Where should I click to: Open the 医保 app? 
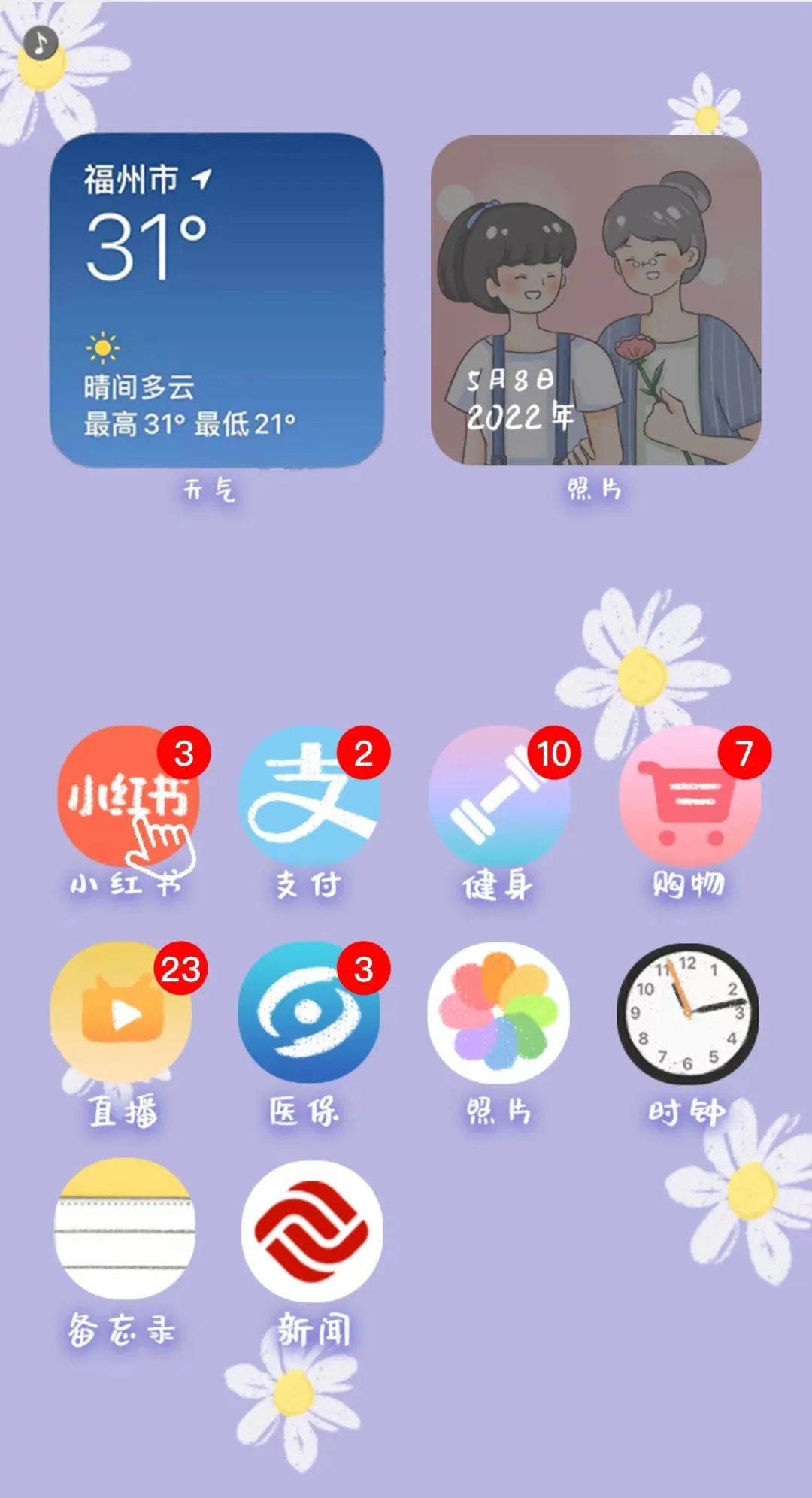coord(309,1011)
